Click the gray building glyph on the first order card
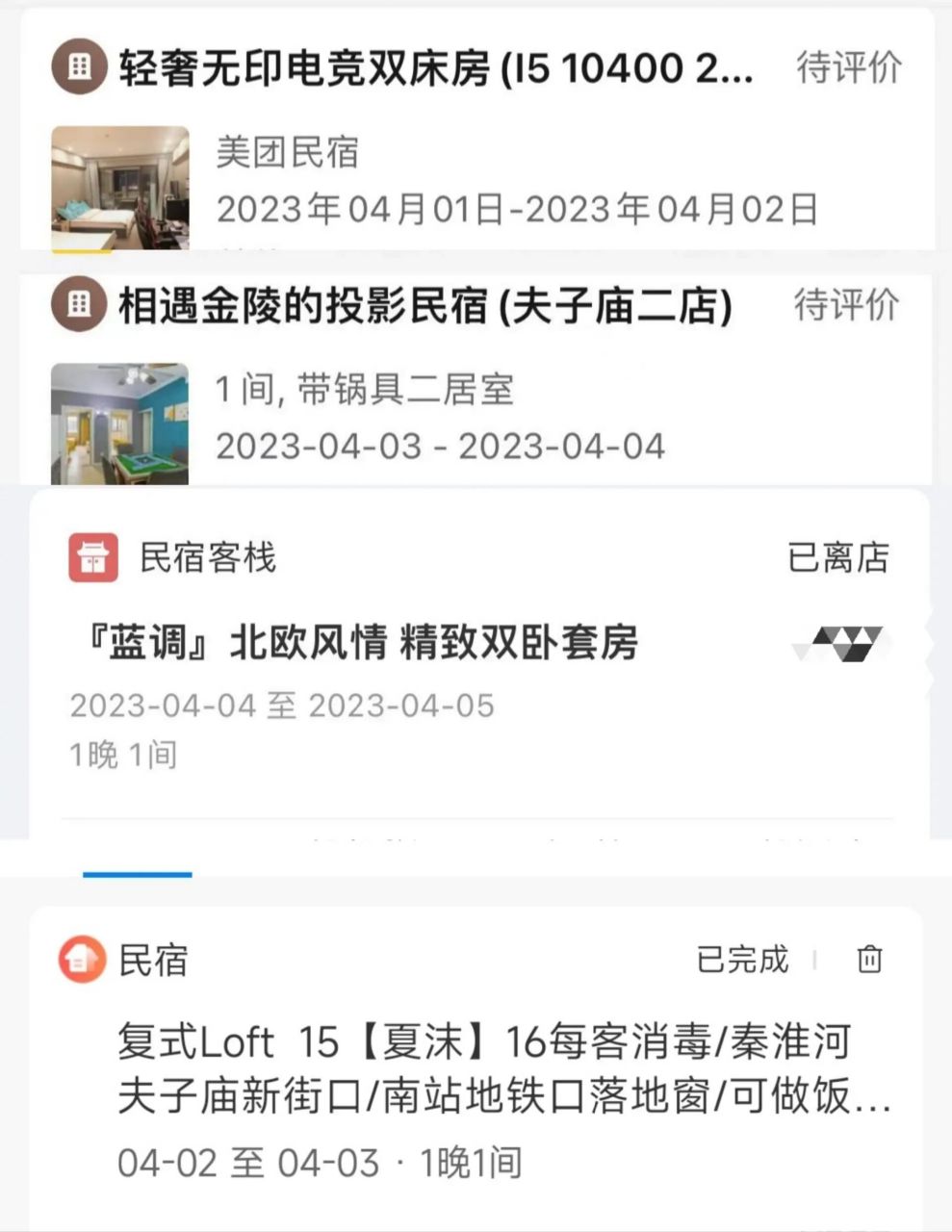 click(x=81, y=67)
